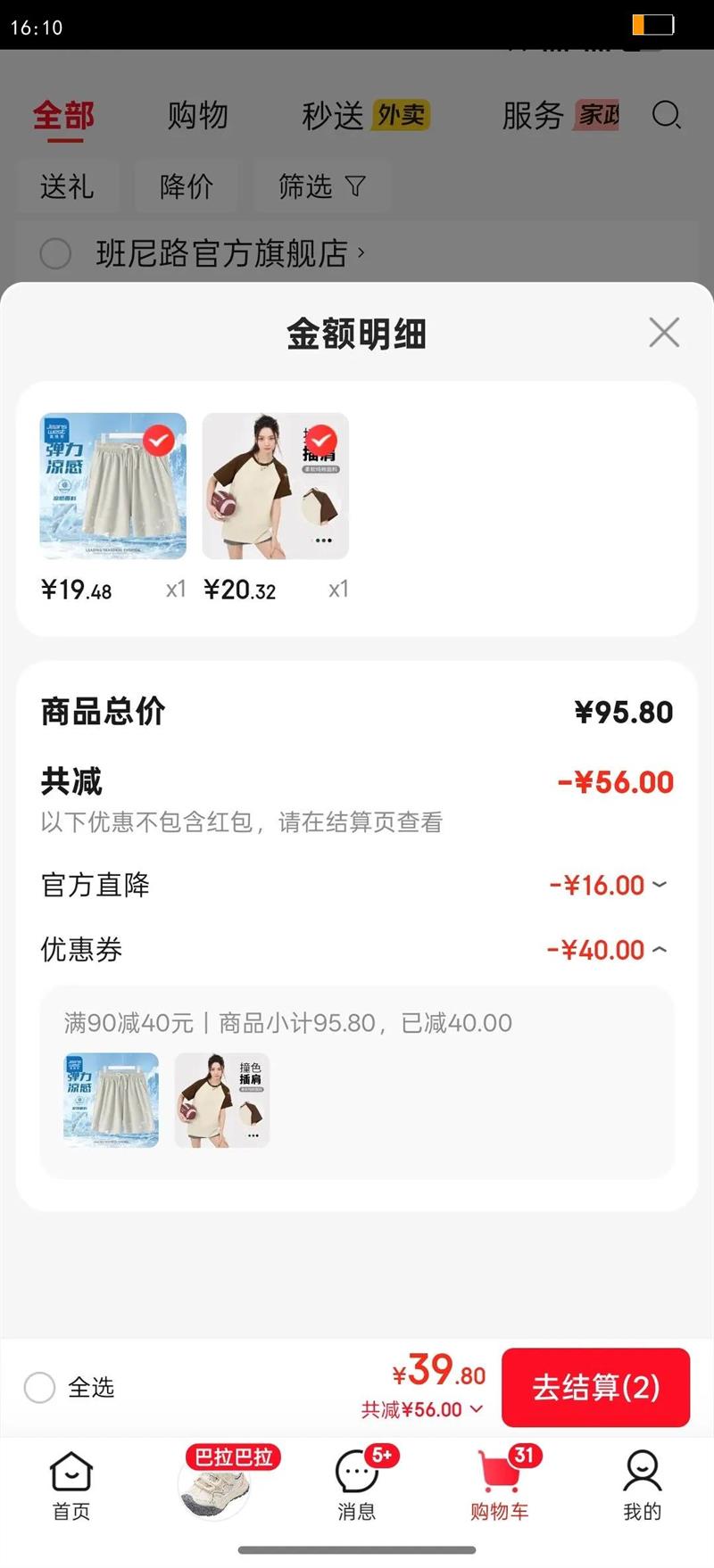
Task: Uncheck the ¥19.48 shorts item
Action: 159,439
